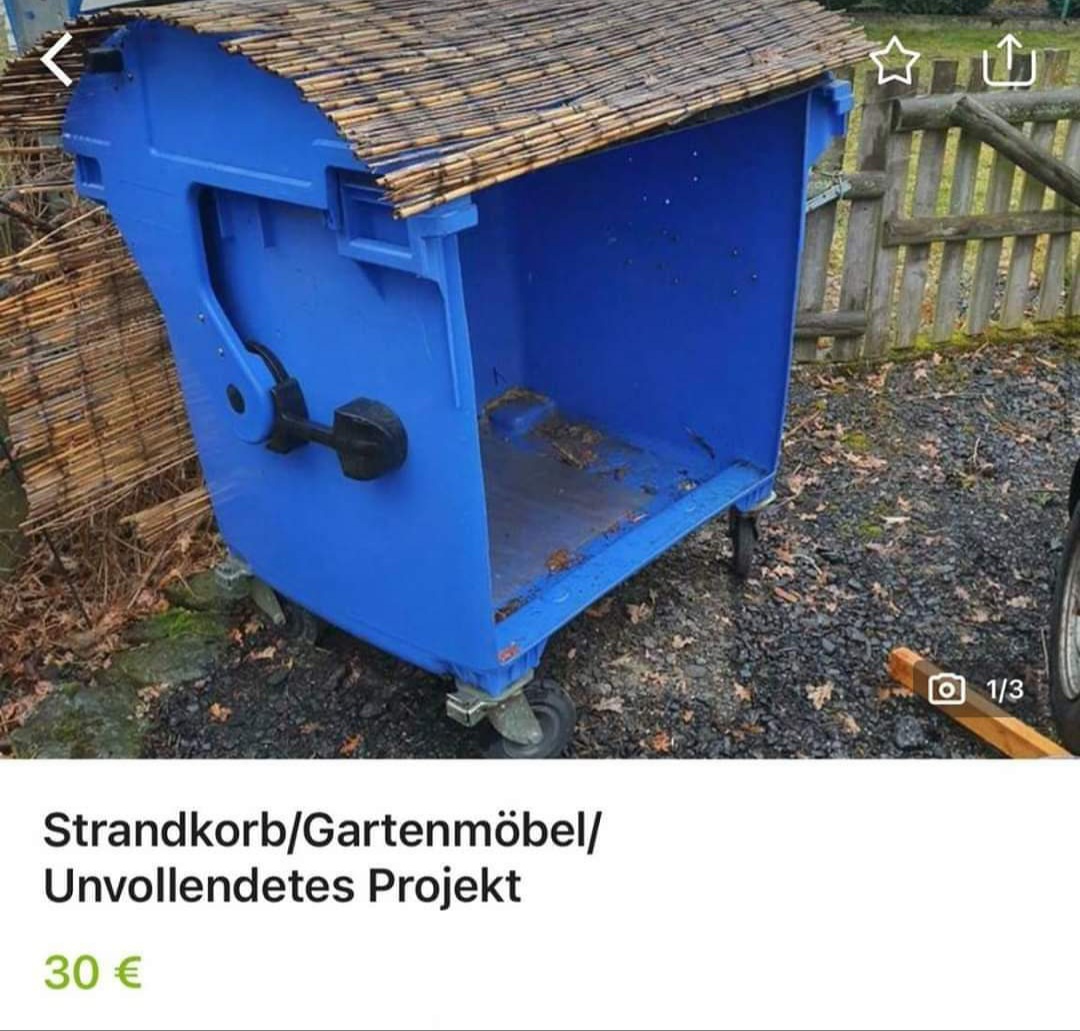1080x1031 pixels.
Task: Share this Strandkorb listing
Action: click(1008, 60)
